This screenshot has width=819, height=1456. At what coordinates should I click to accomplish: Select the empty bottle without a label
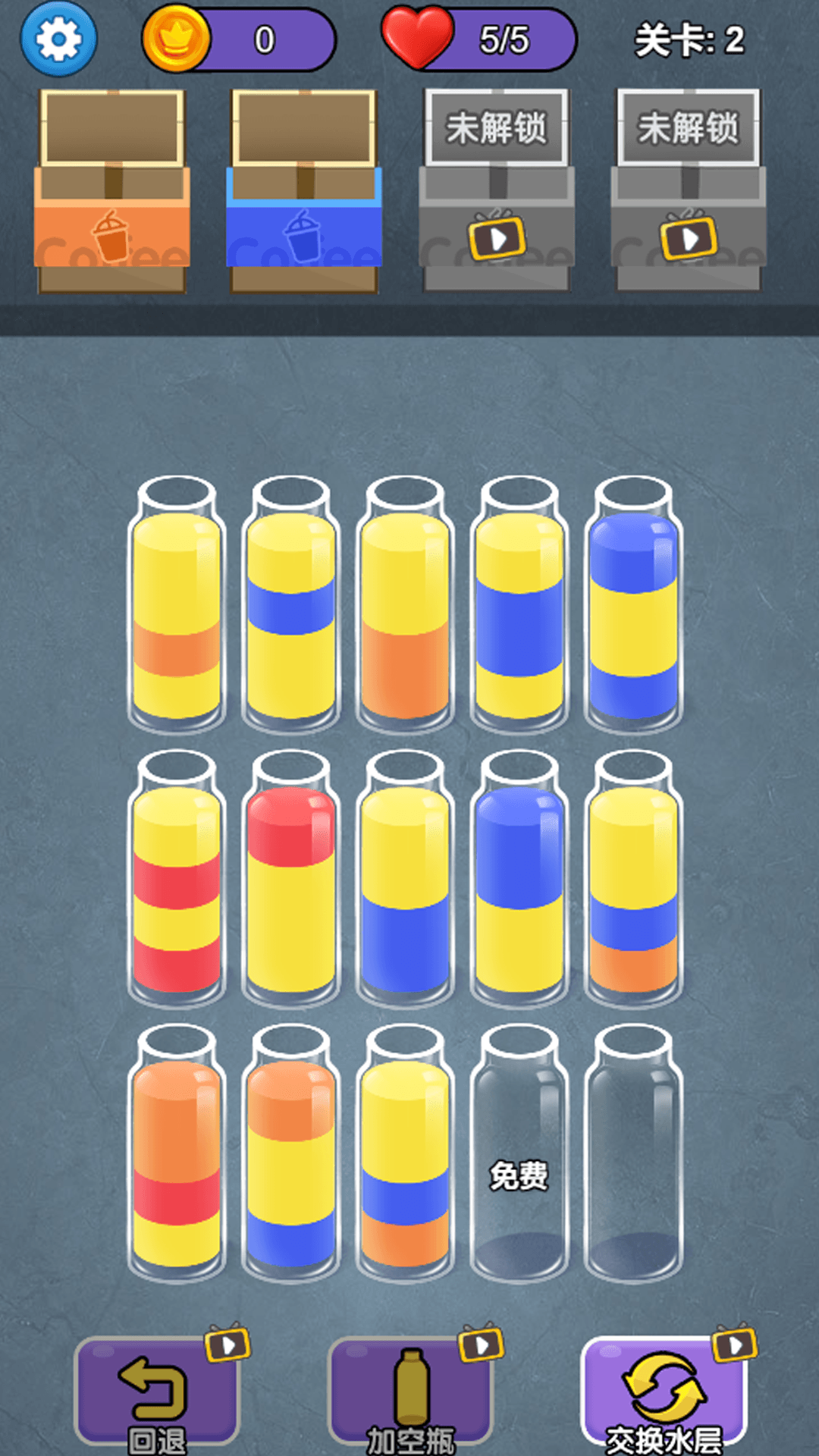point(634,1153)
